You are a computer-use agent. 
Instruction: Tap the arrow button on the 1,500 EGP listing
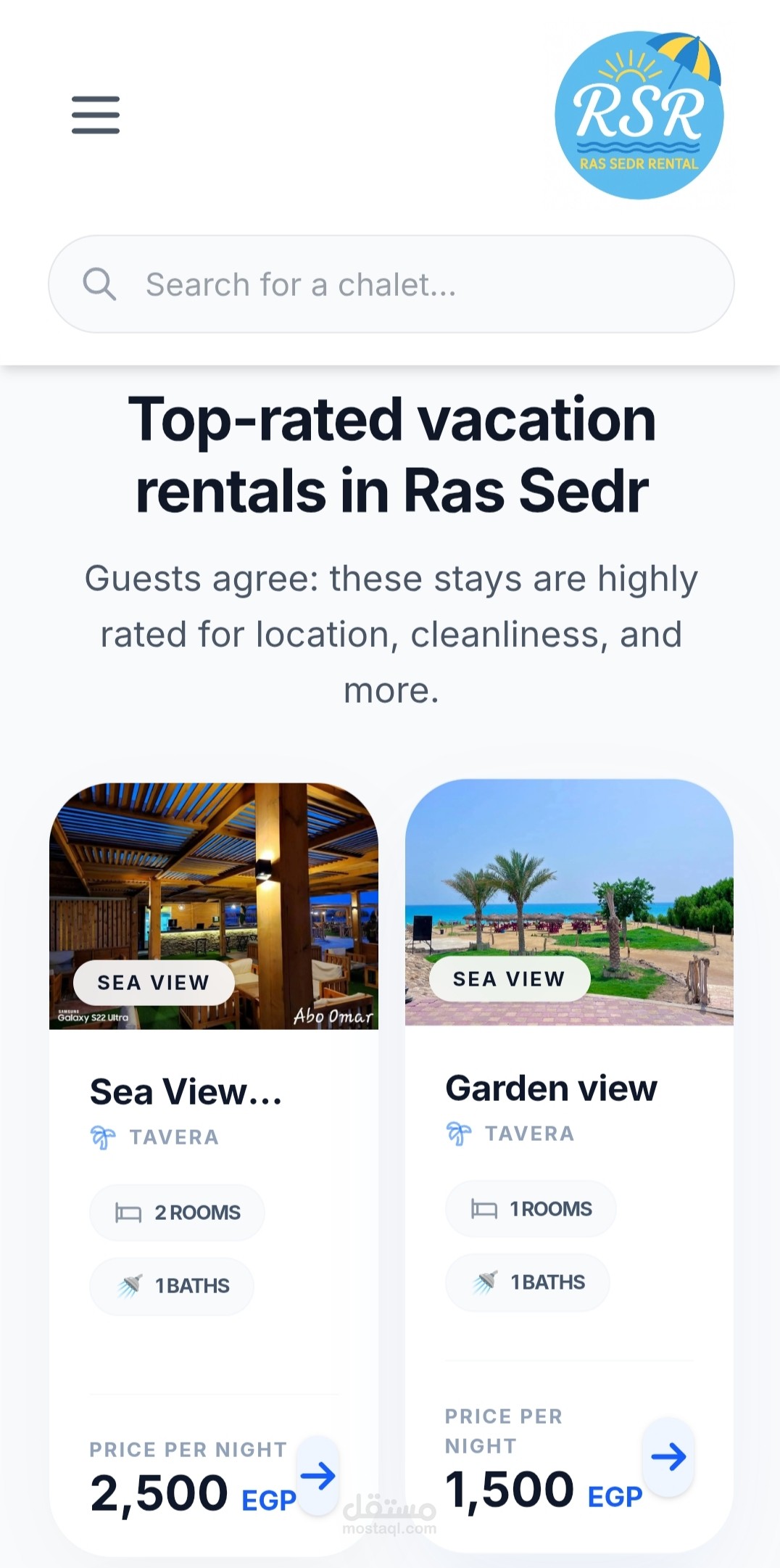[668, 1456]
